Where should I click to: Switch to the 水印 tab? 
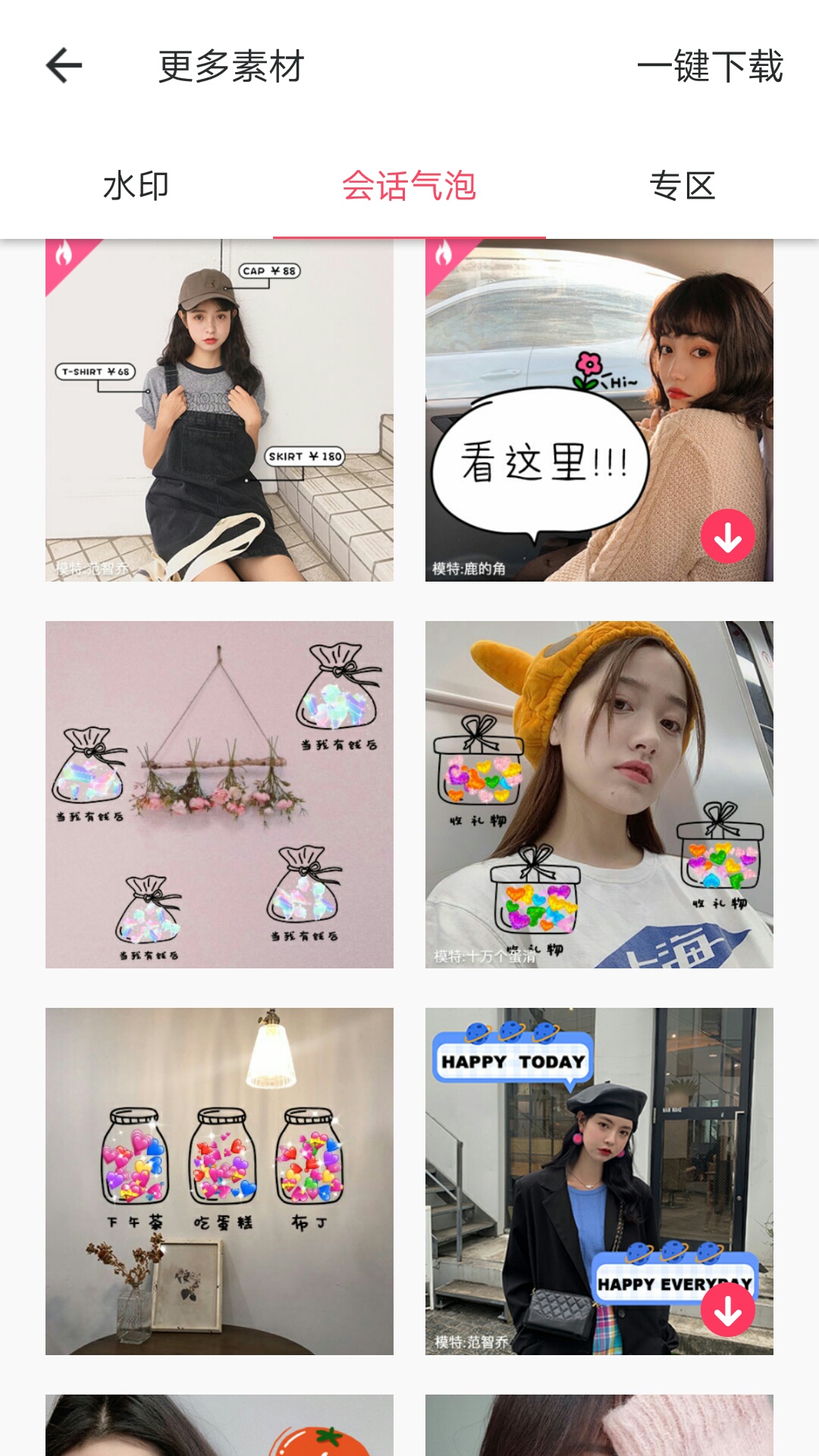pyautogui.click(x=136, y=187)
